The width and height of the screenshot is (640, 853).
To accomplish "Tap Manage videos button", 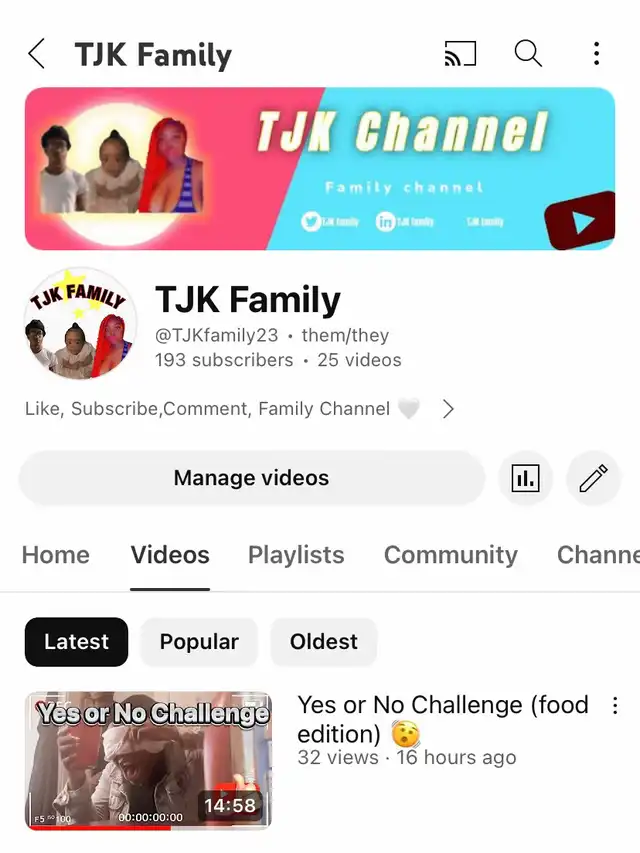I will click(251, 478).
